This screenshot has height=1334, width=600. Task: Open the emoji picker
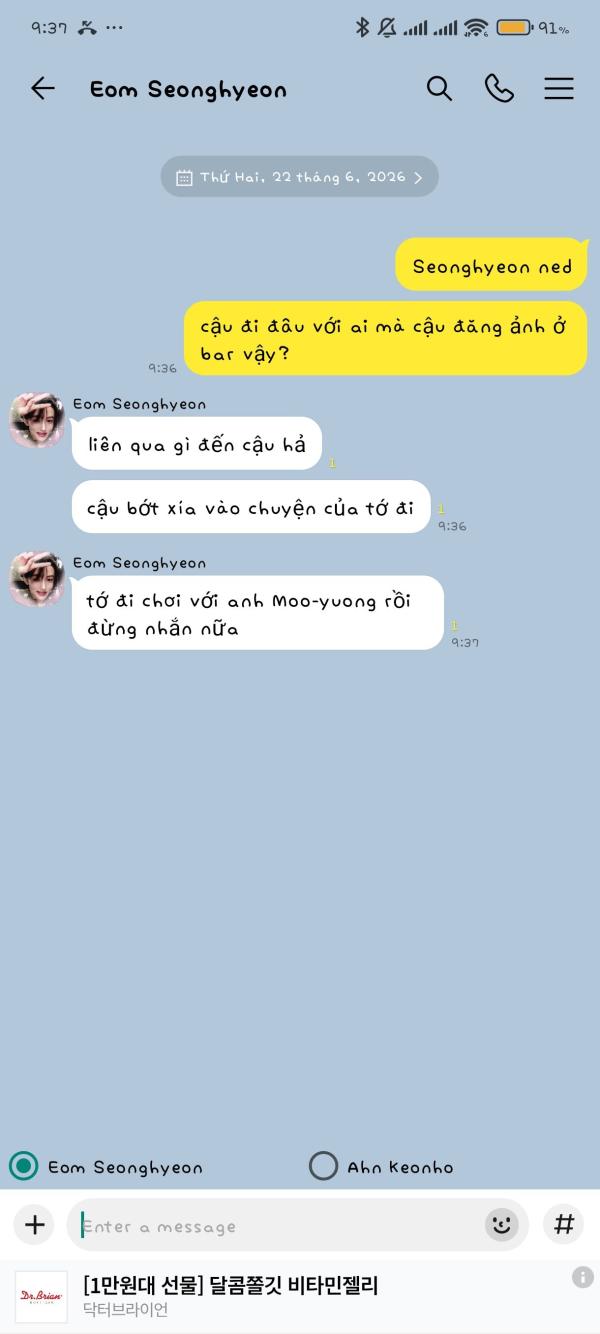[502, 1225]
